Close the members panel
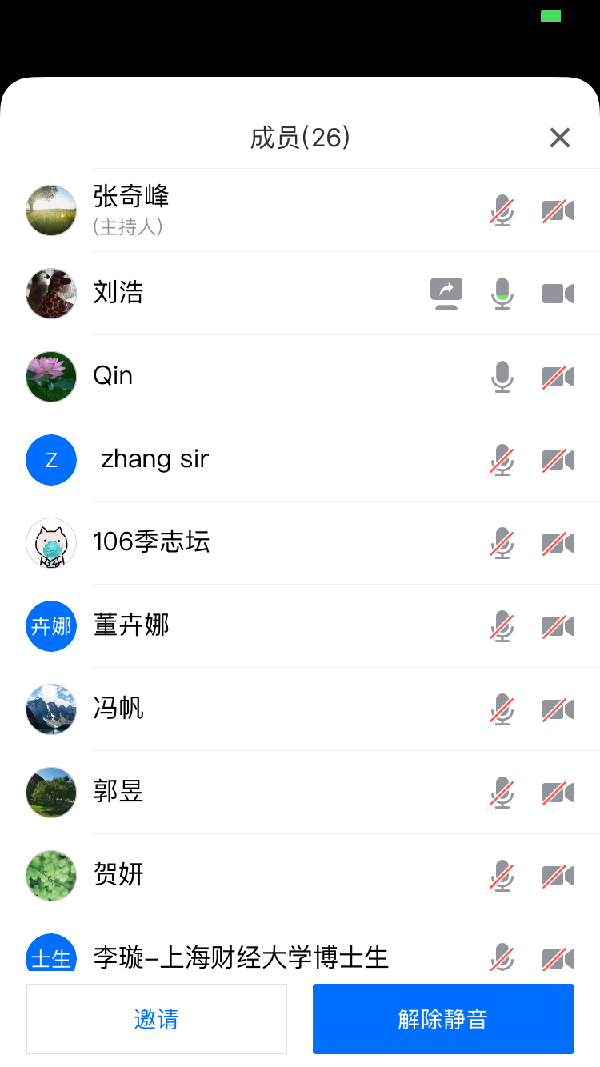The image size is (600, 1067). pos(560,138)
